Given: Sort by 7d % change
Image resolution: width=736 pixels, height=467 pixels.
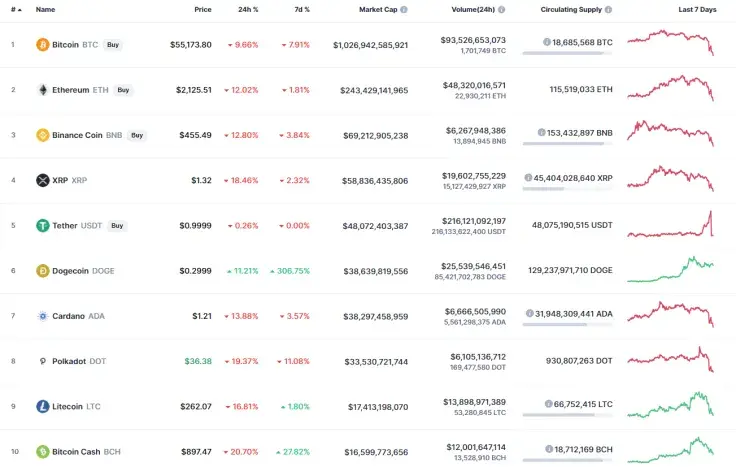Looking at the screenshot, I should (x=298, y=9).
